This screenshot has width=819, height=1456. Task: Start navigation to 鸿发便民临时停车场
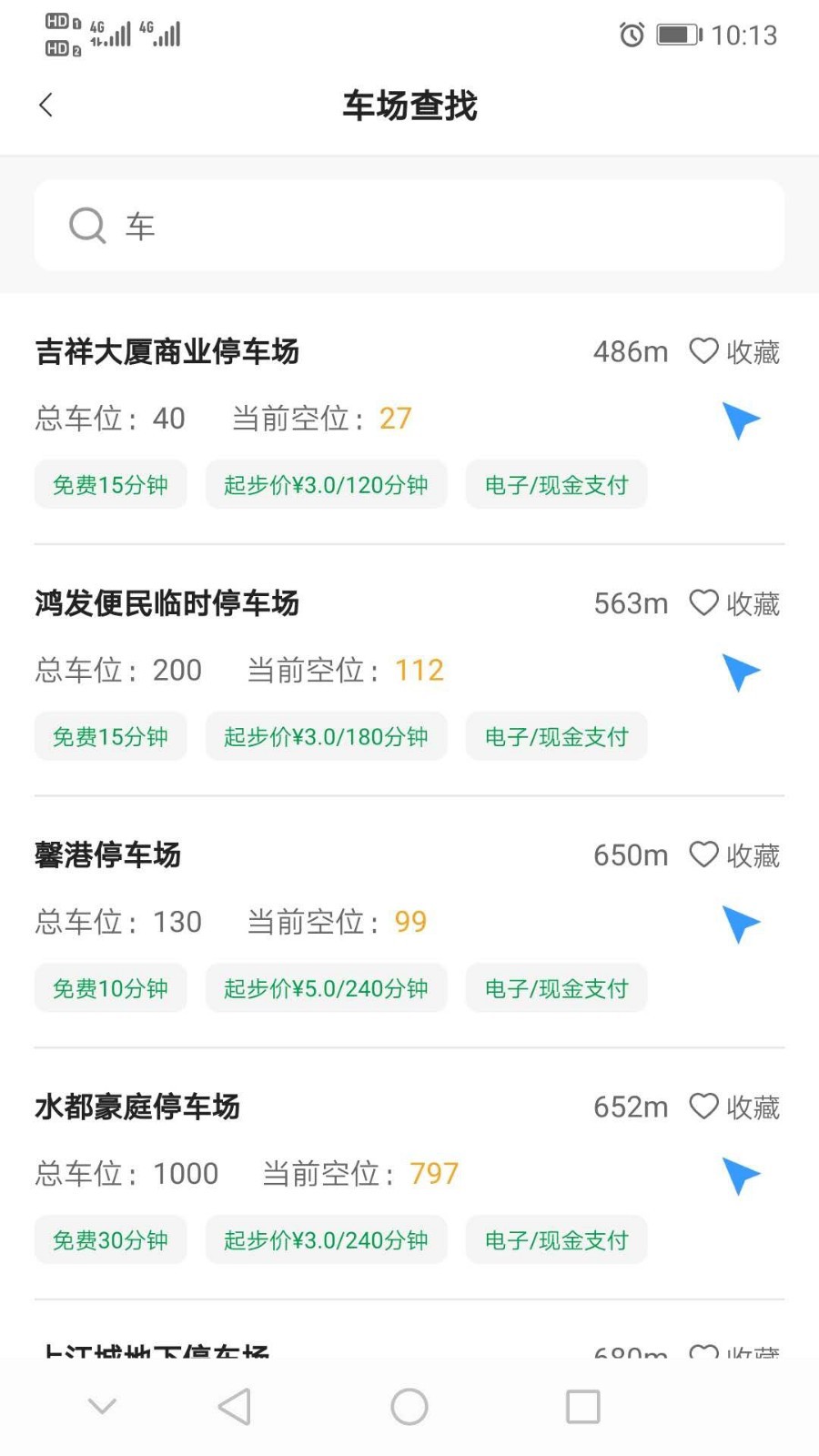(741, 672)
